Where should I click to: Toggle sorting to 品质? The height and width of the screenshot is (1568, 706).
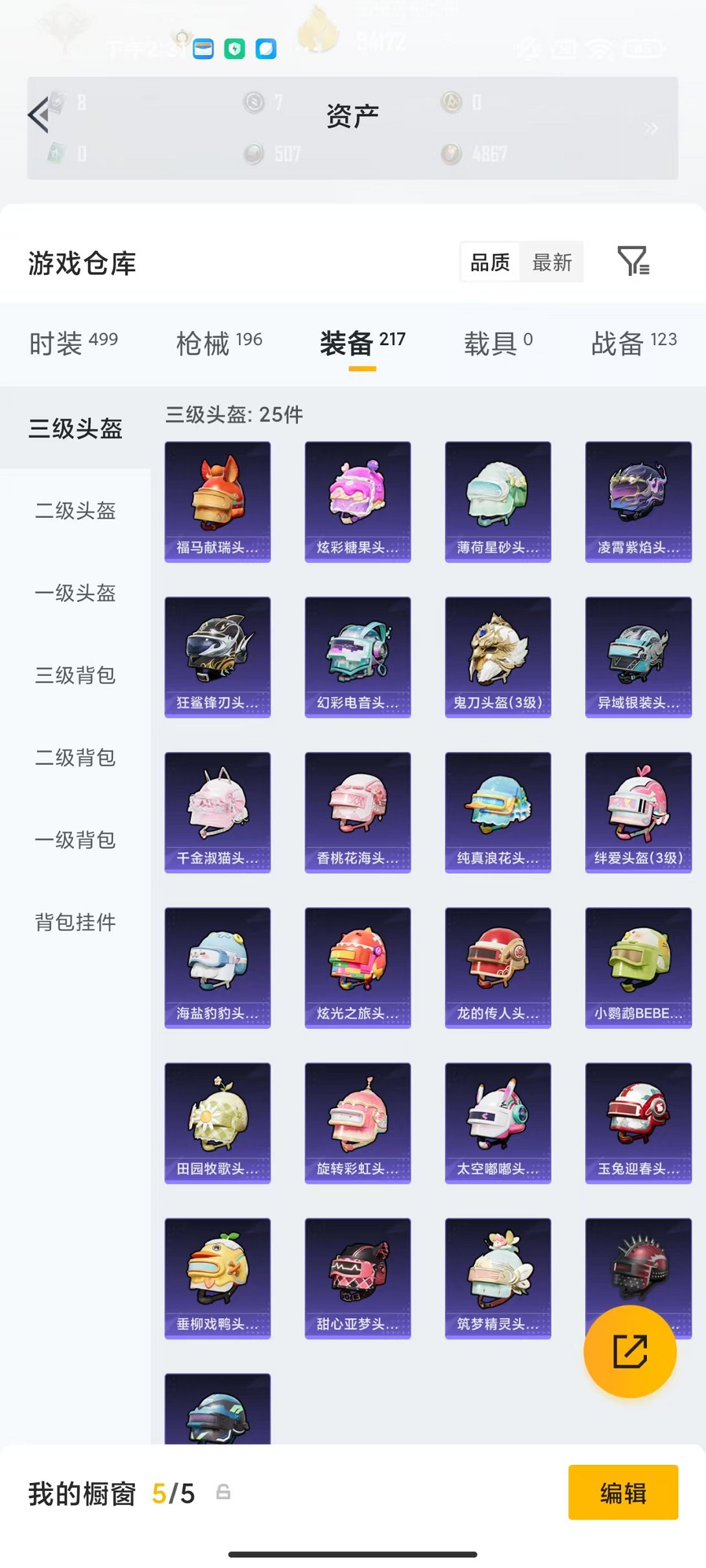pyautogui.click(x=489, y=262)
